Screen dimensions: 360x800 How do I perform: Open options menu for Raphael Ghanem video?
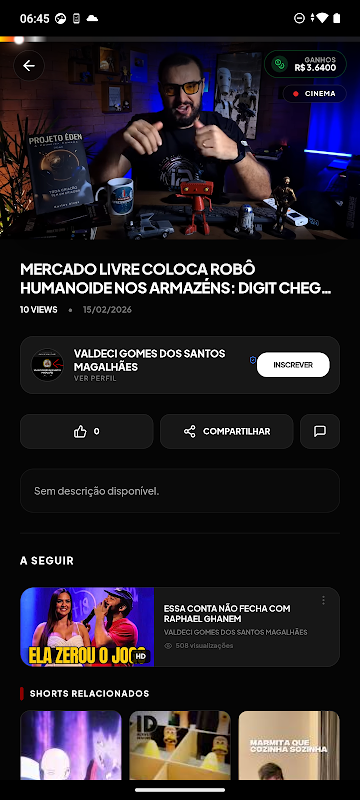323,601
